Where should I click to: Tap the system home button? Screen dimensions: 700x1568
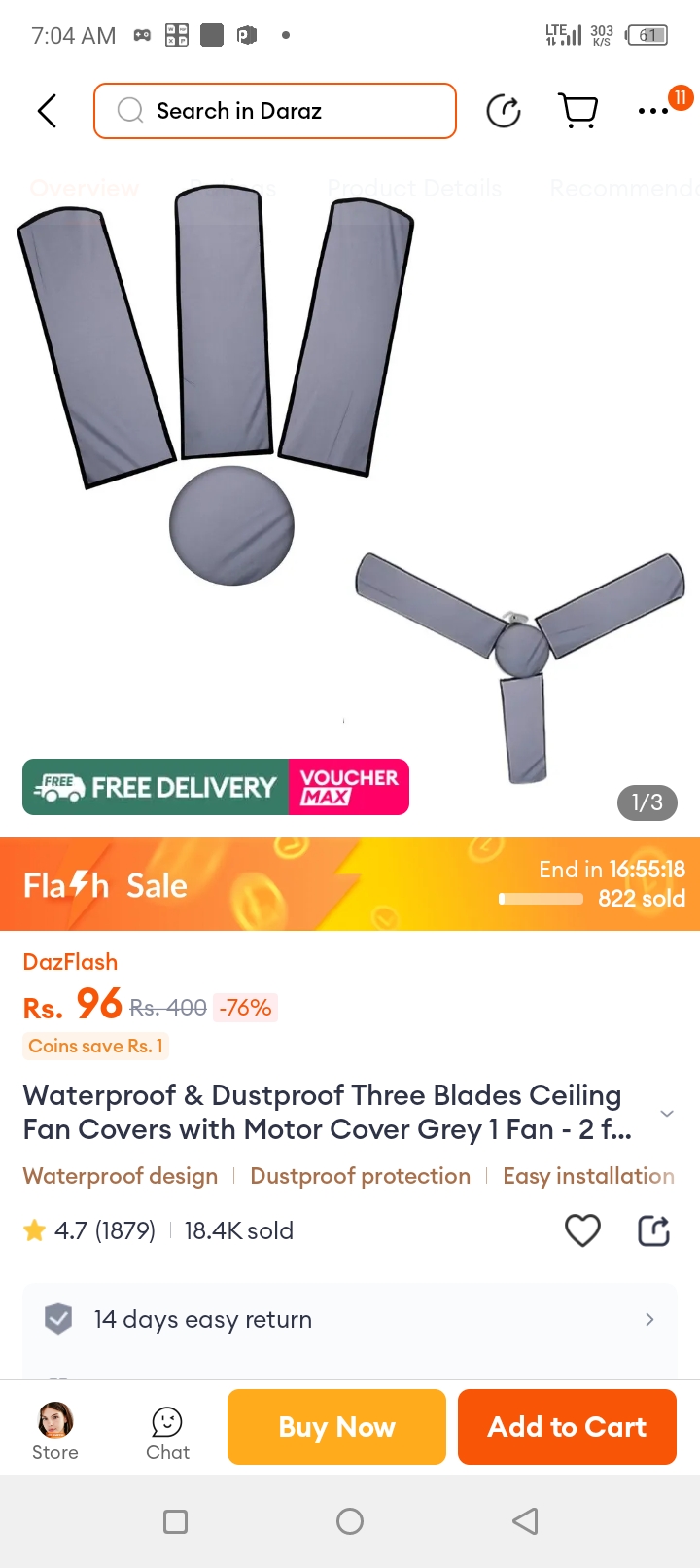(x=350, y=1521)
